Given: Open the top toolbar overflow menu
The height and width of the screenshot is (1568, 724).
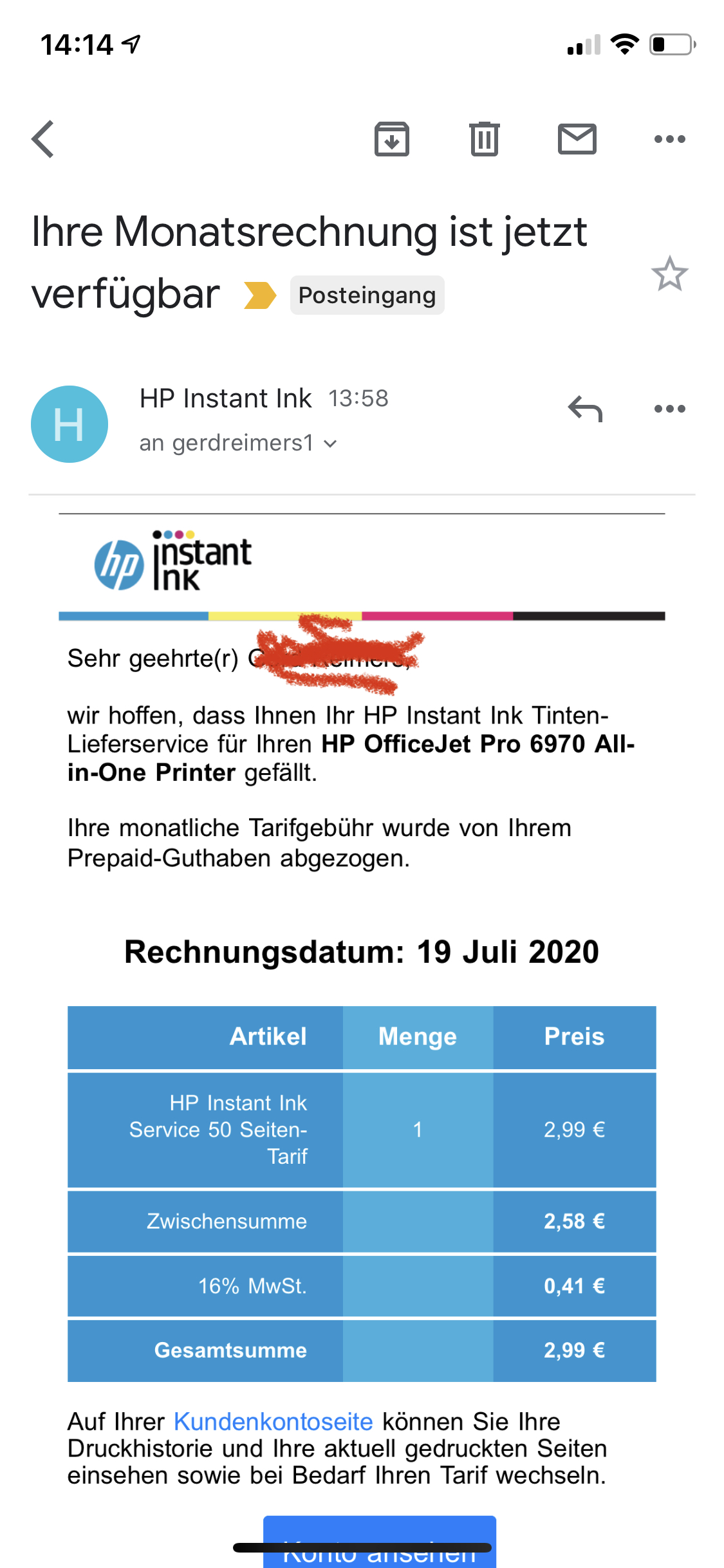Looking at the screenshot, I should [x=669, y=139].
